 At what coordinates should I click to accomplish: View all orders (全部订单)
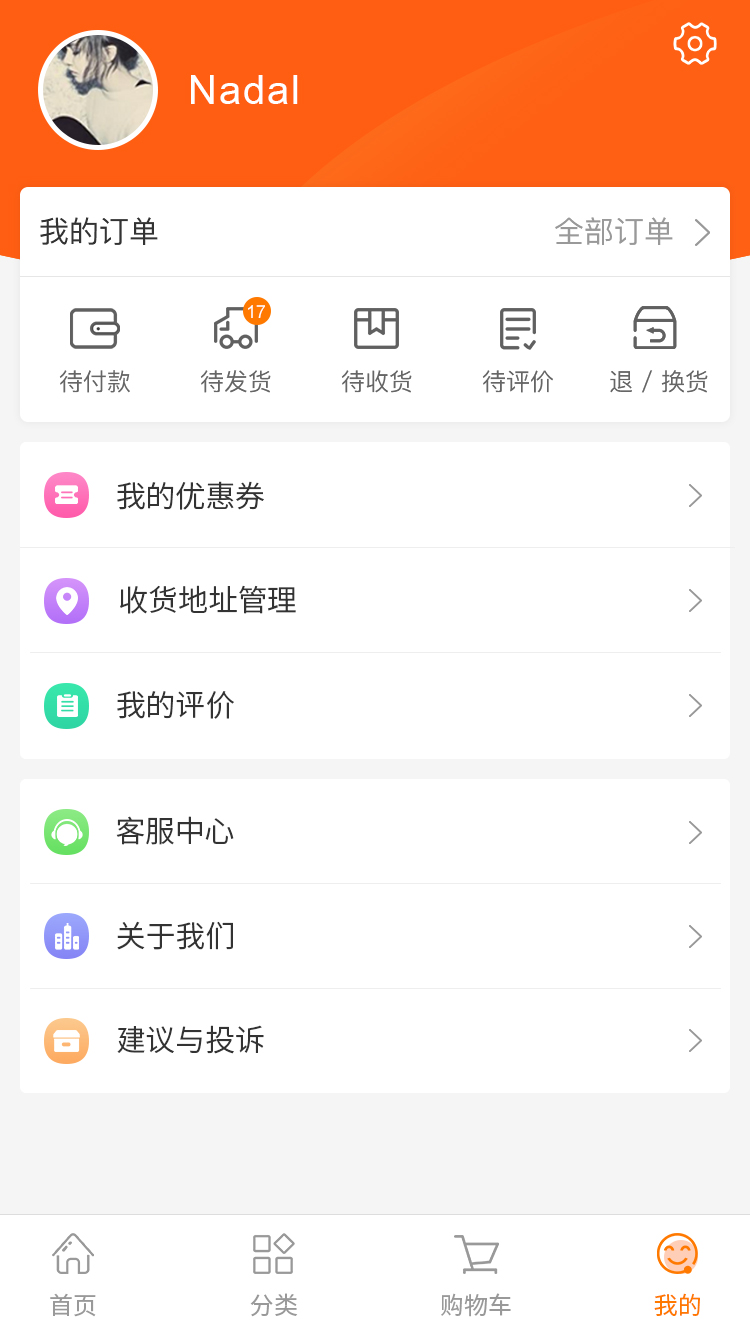point(632,232)
